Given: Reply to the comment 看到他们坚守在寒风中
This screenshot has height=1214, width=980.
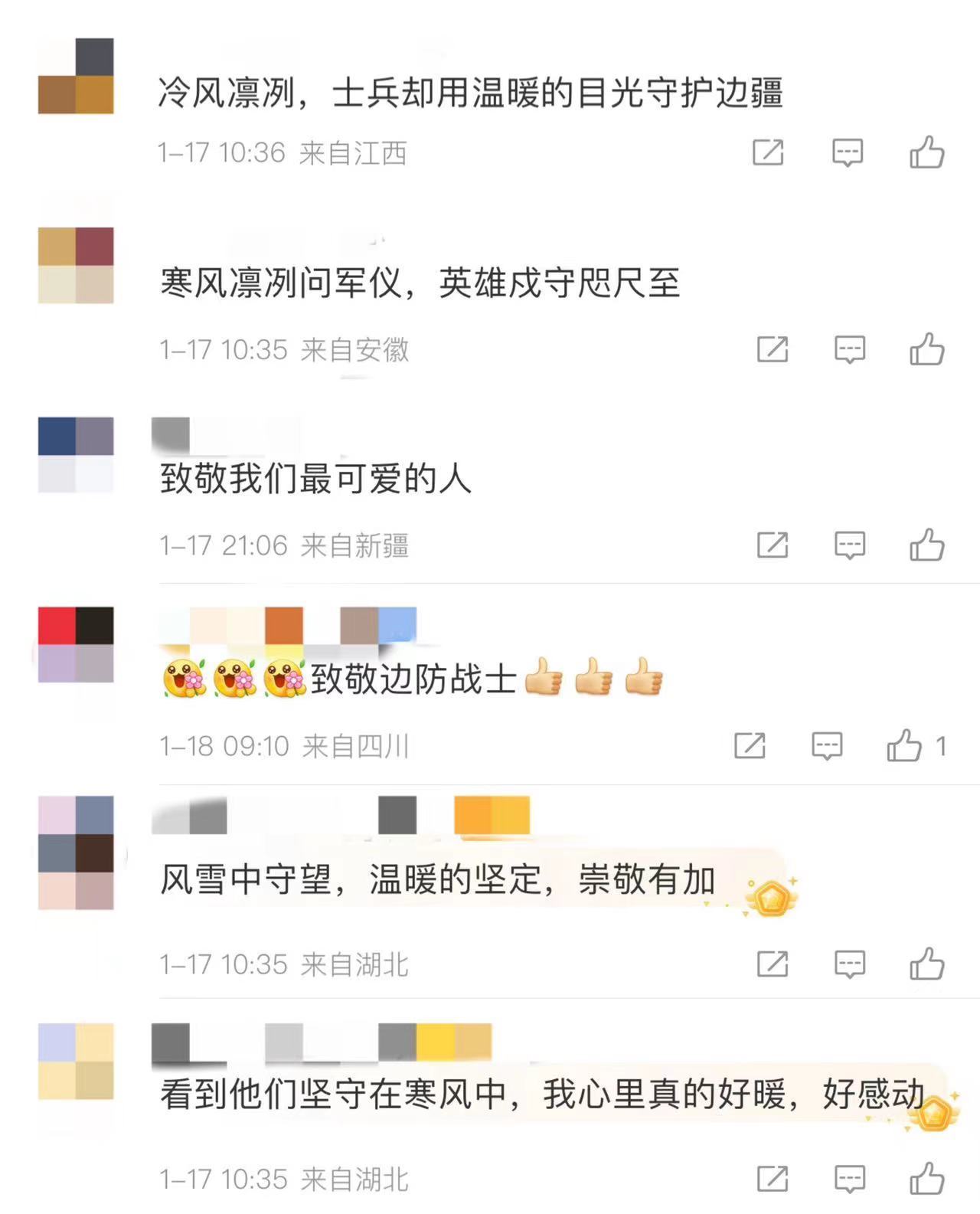Looking at the screenshot, I should pos(849,1179).
